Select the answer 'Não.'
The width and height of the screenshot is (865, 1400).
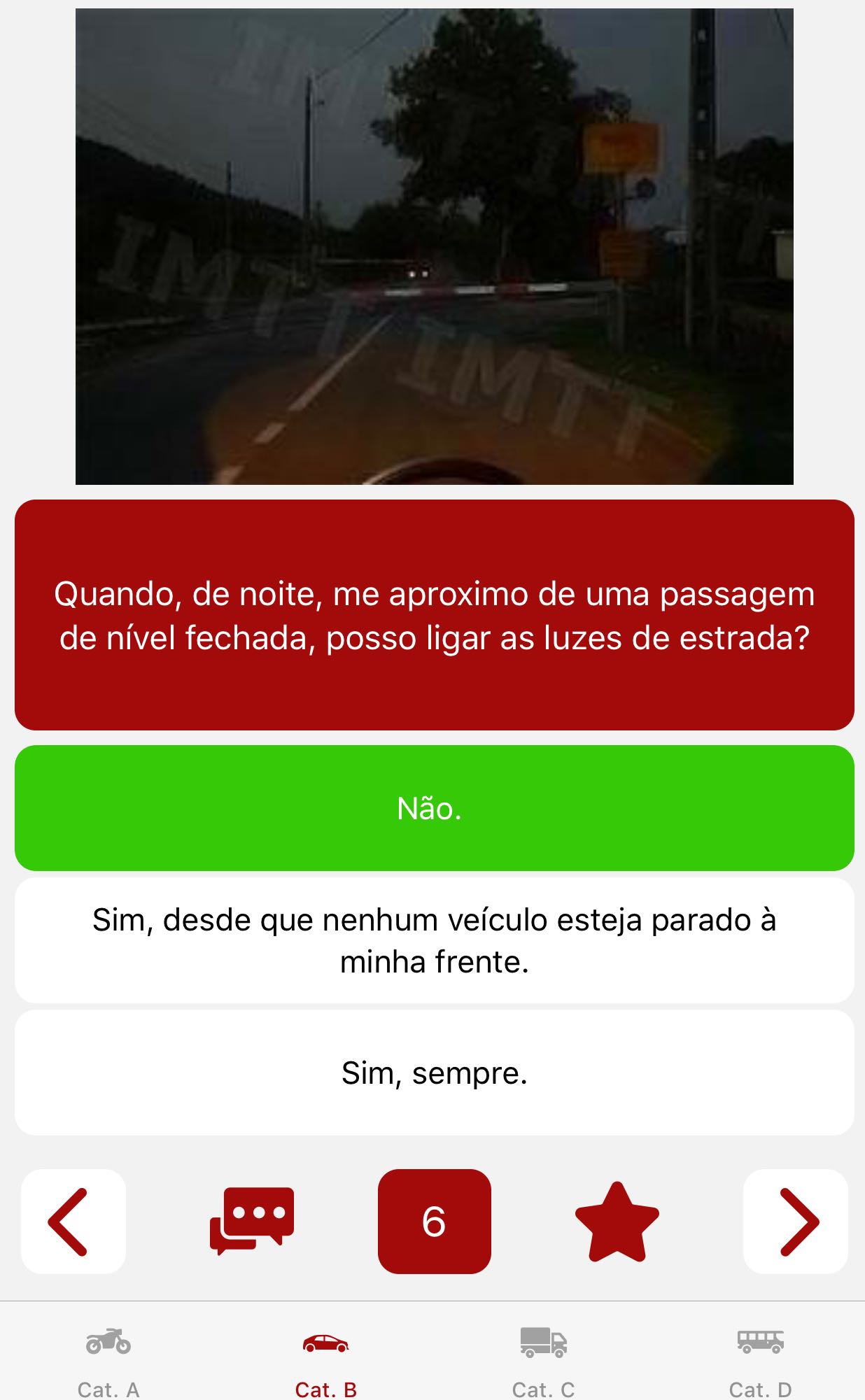pos(434,808)
